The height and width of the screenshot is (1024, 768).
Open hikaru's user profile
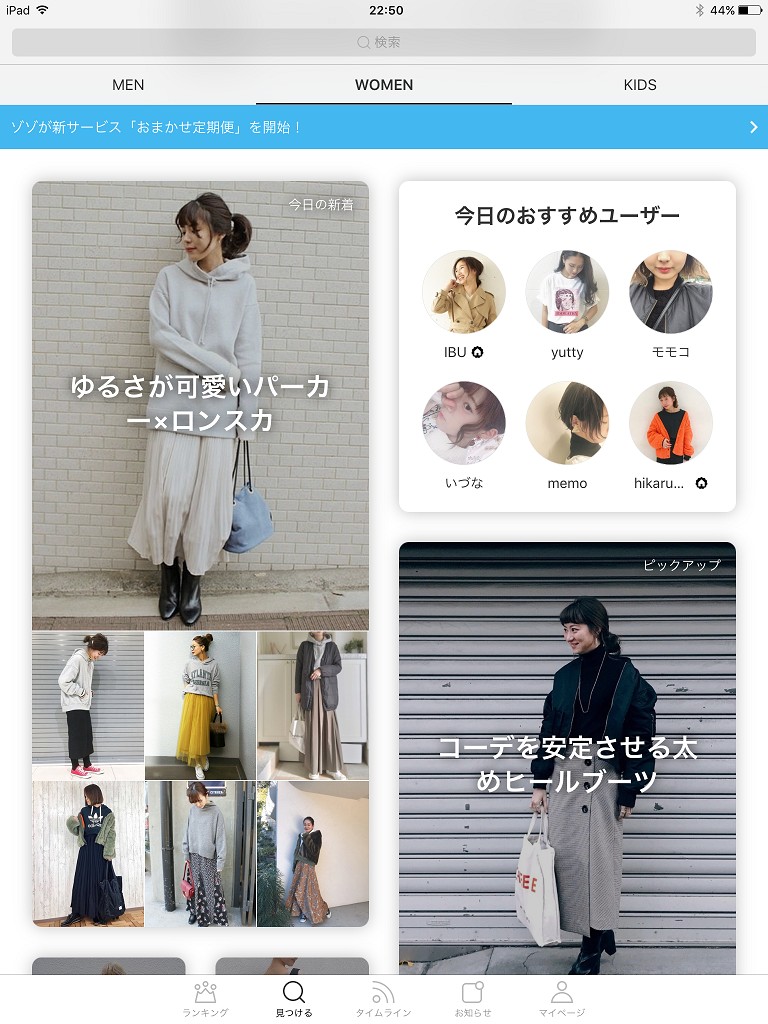[x=671, y=423]
